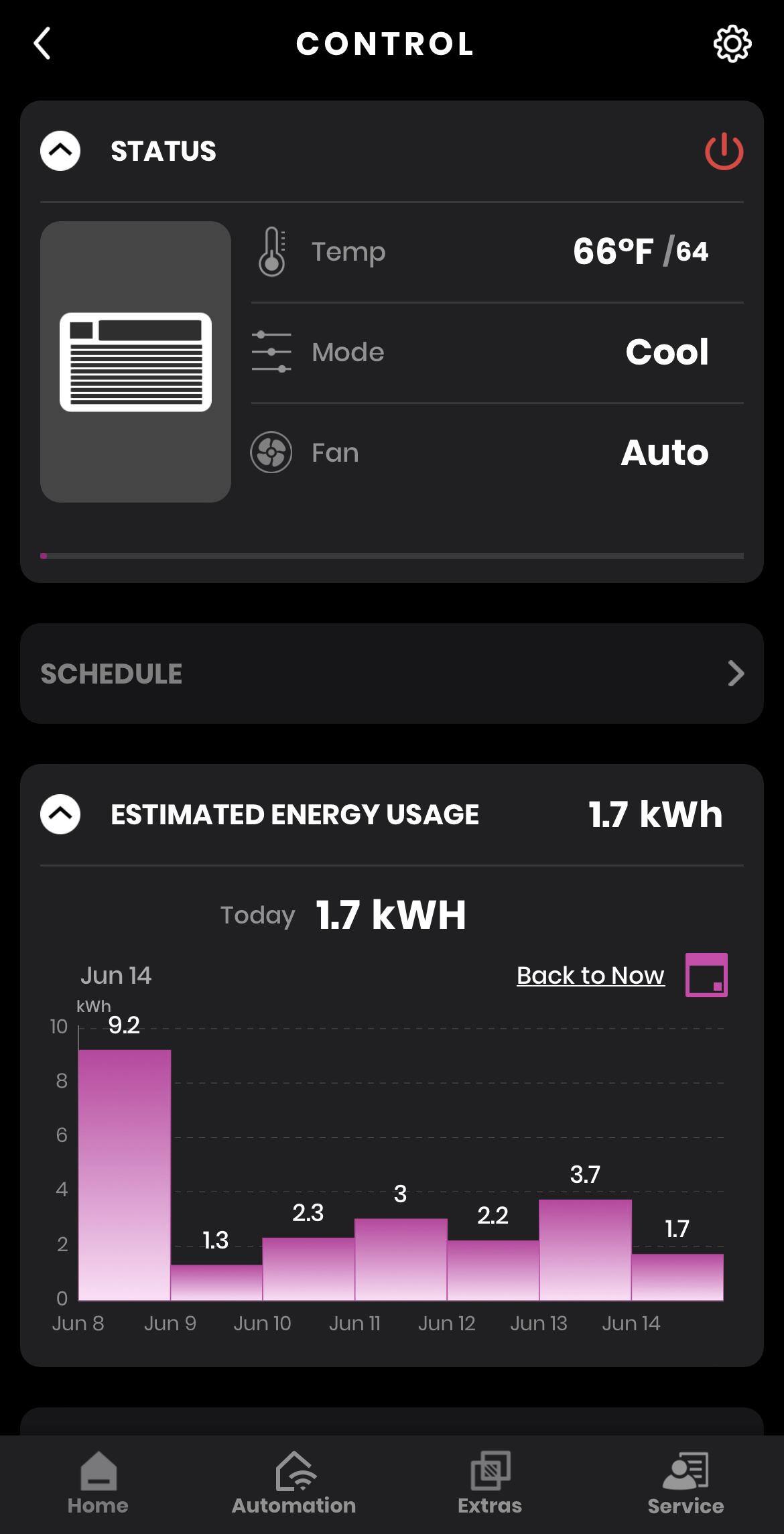Collapse the Status section
Screen dimensions: 784x1534
point(60,151)
